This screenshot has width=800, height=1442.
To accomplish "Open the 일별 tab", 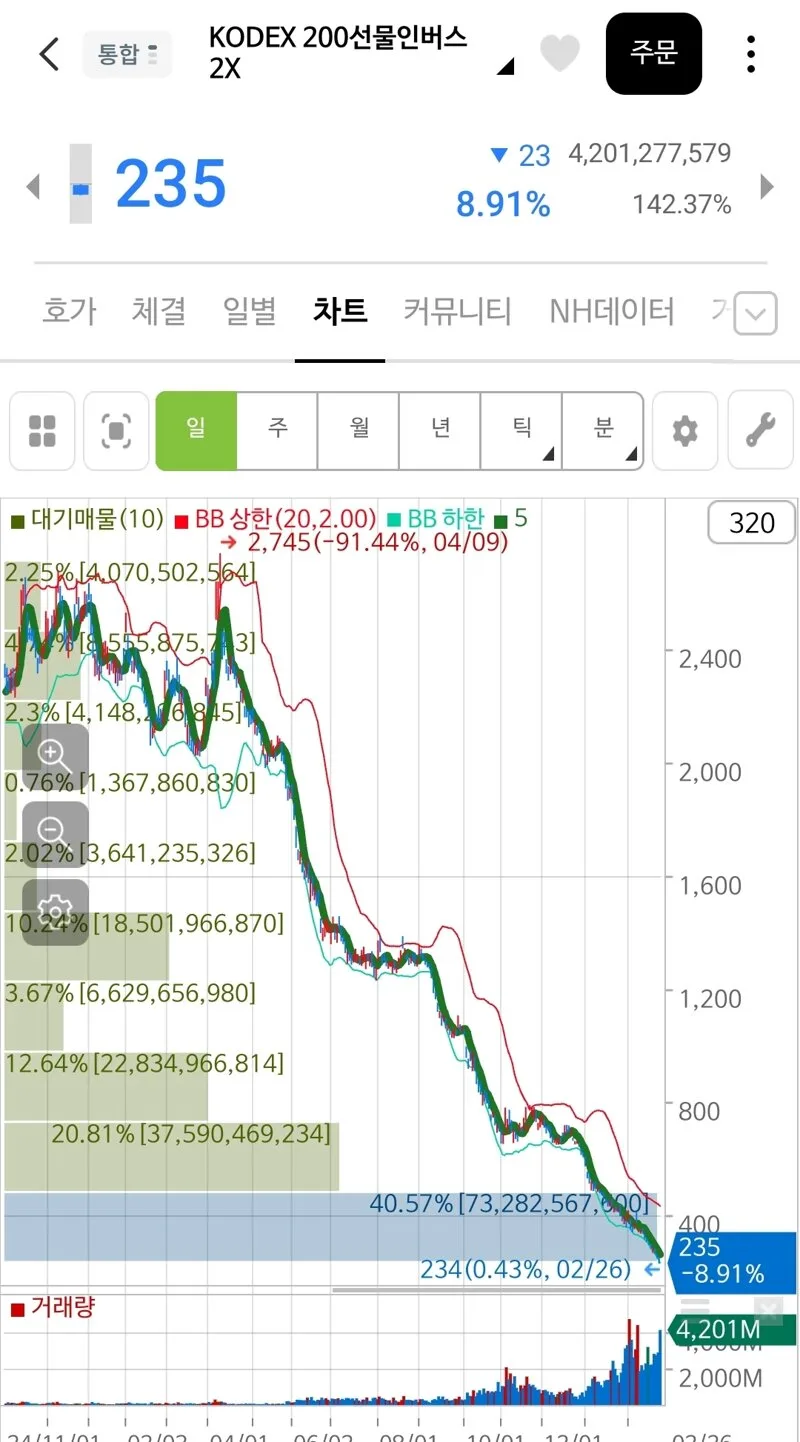I will click(249, 311).
